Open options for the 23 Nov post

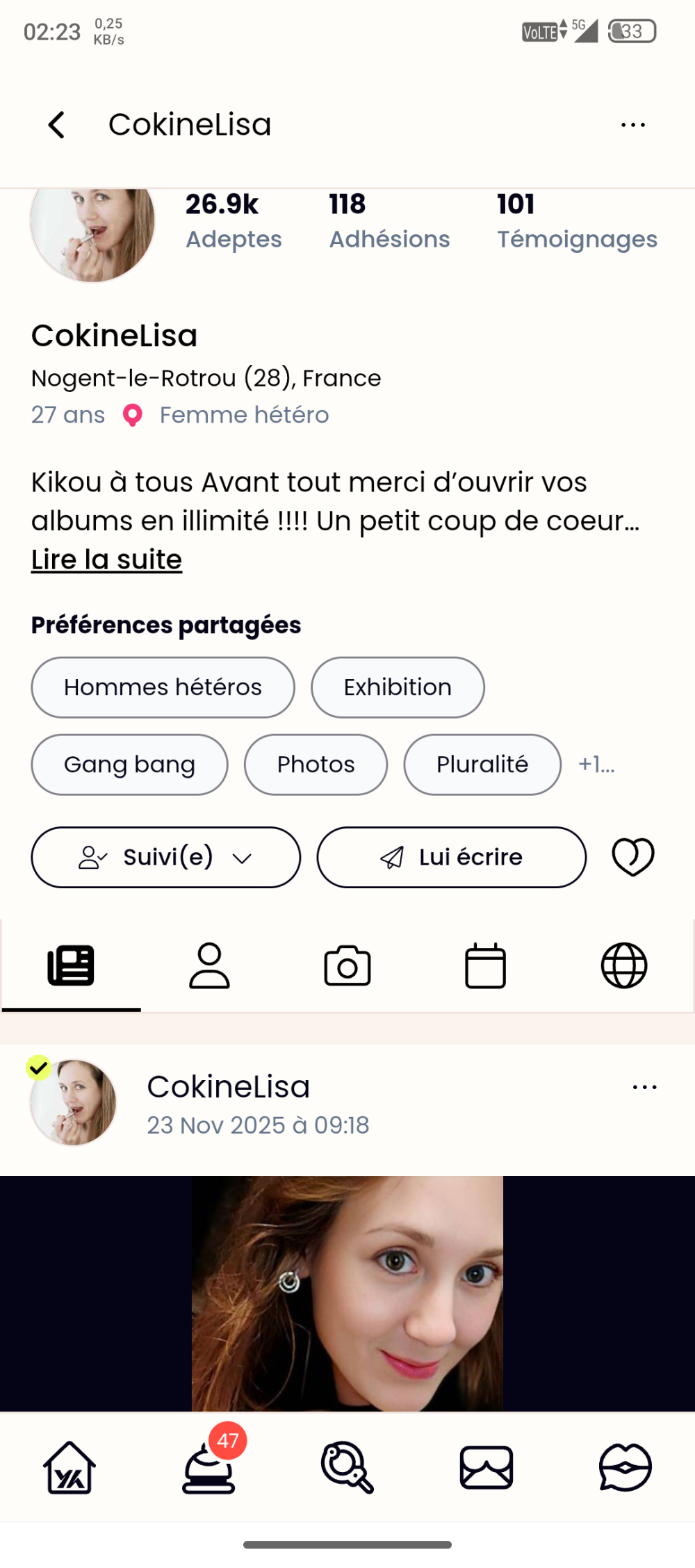click(644, 1087)
